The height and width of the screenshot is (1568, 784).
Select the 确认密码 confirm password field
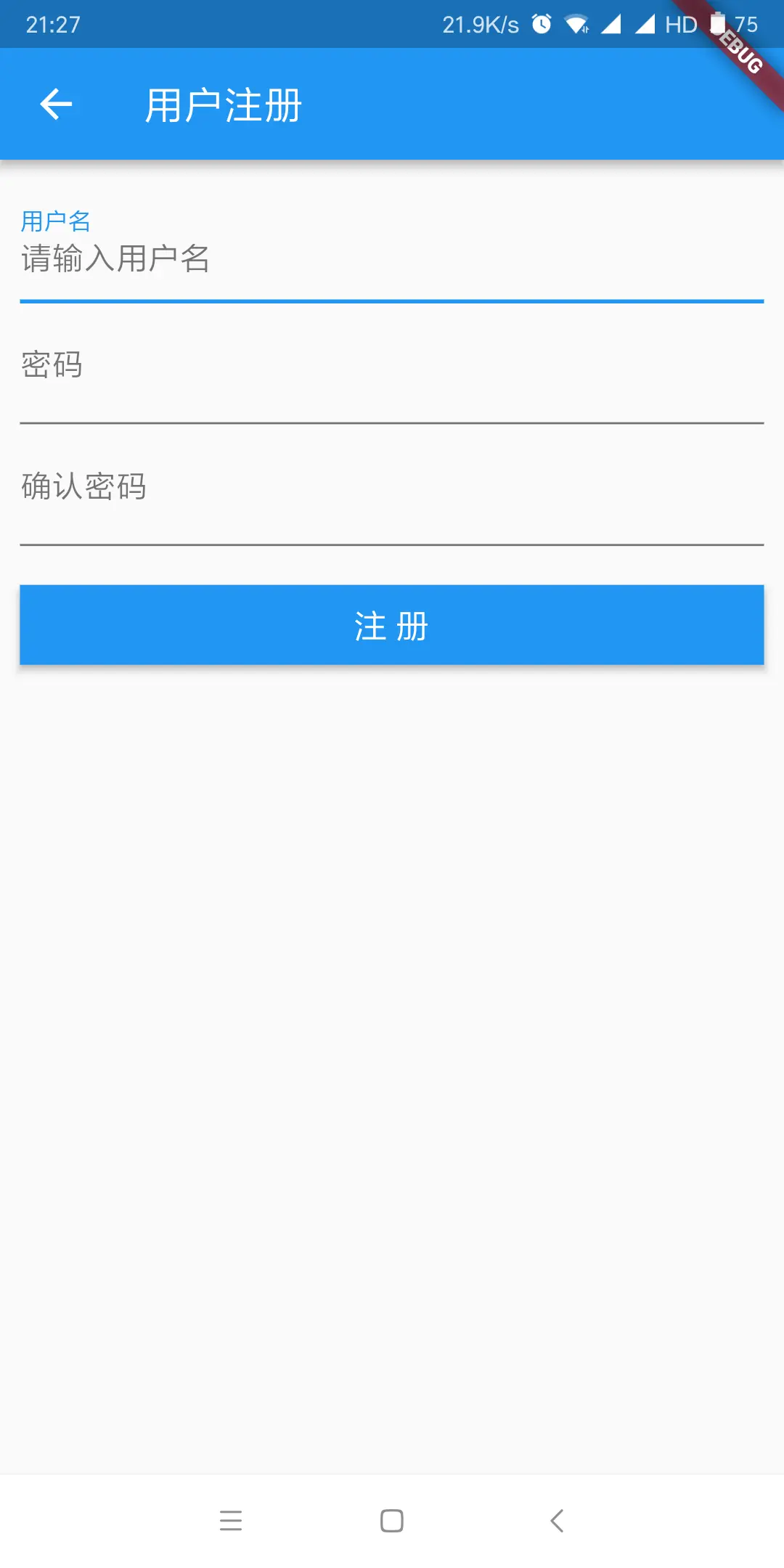392,488
